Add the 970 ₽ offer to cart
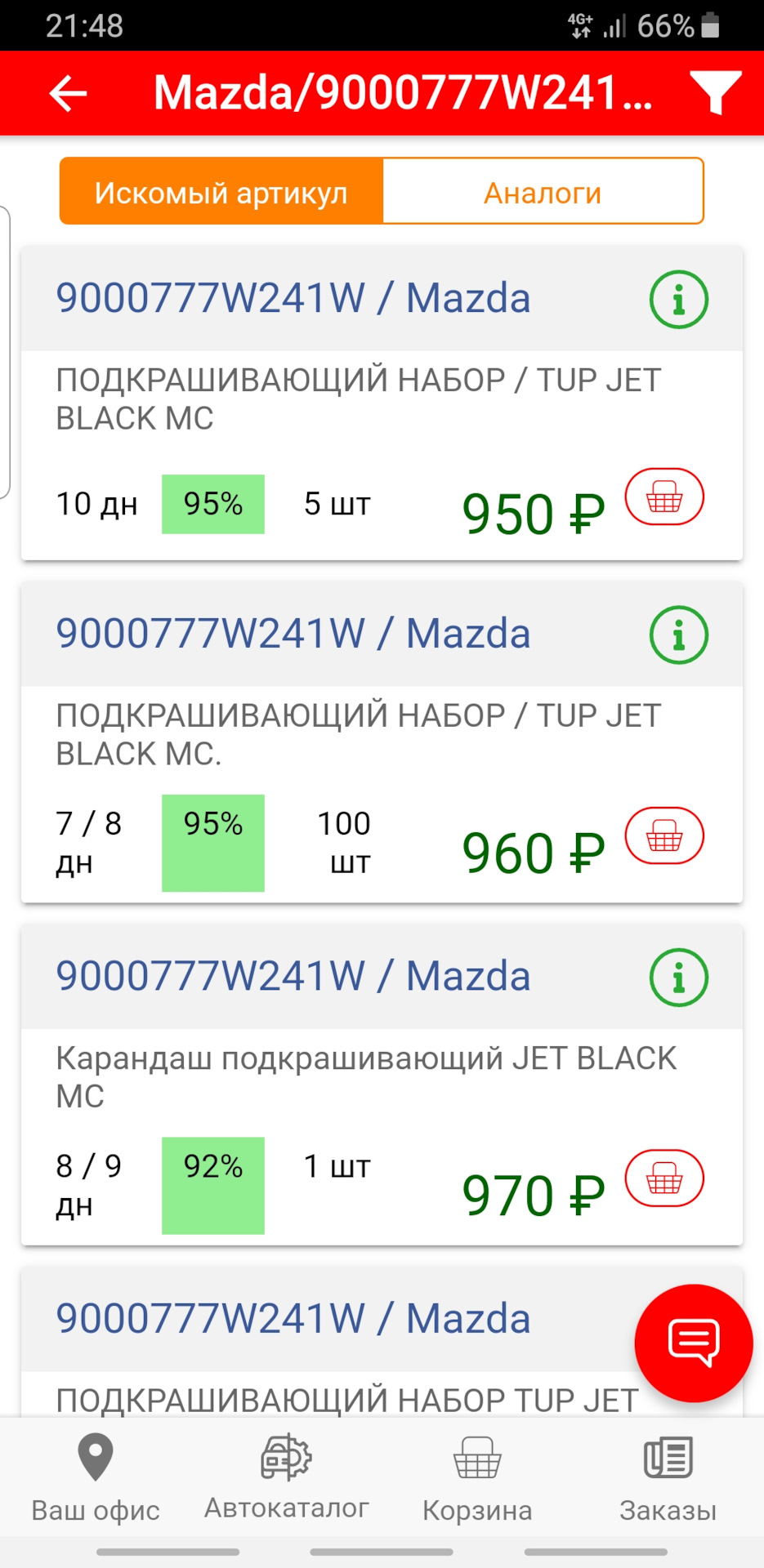Viewport: 764px width, 1568px height. click(664, 1178)
